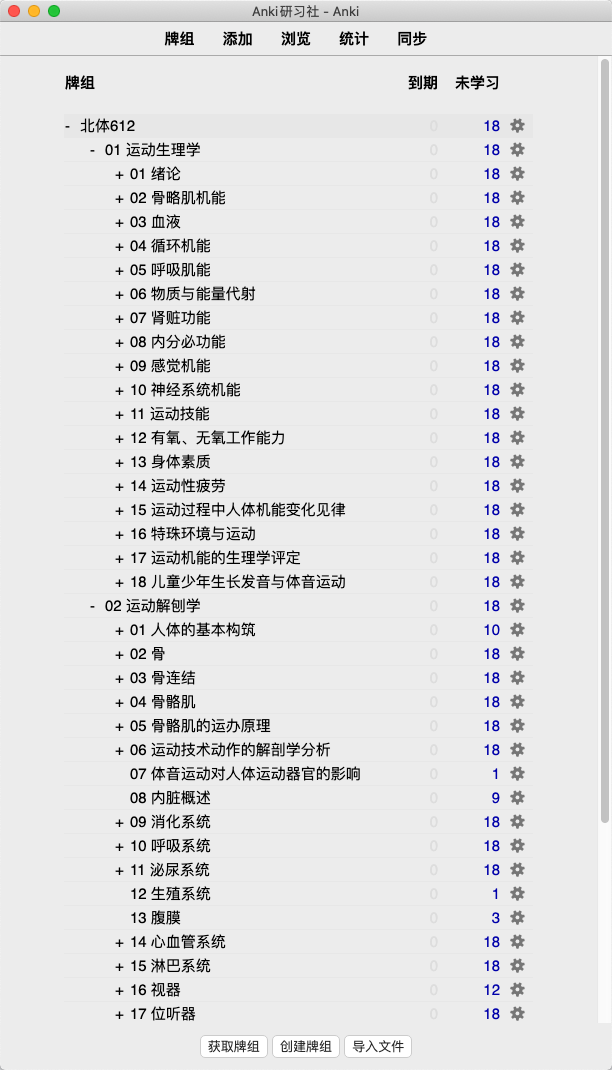Screen dimensions: 612x1070
Task: Collapse the 01 运动生理学 subdeck
Action: click(93, 150)
